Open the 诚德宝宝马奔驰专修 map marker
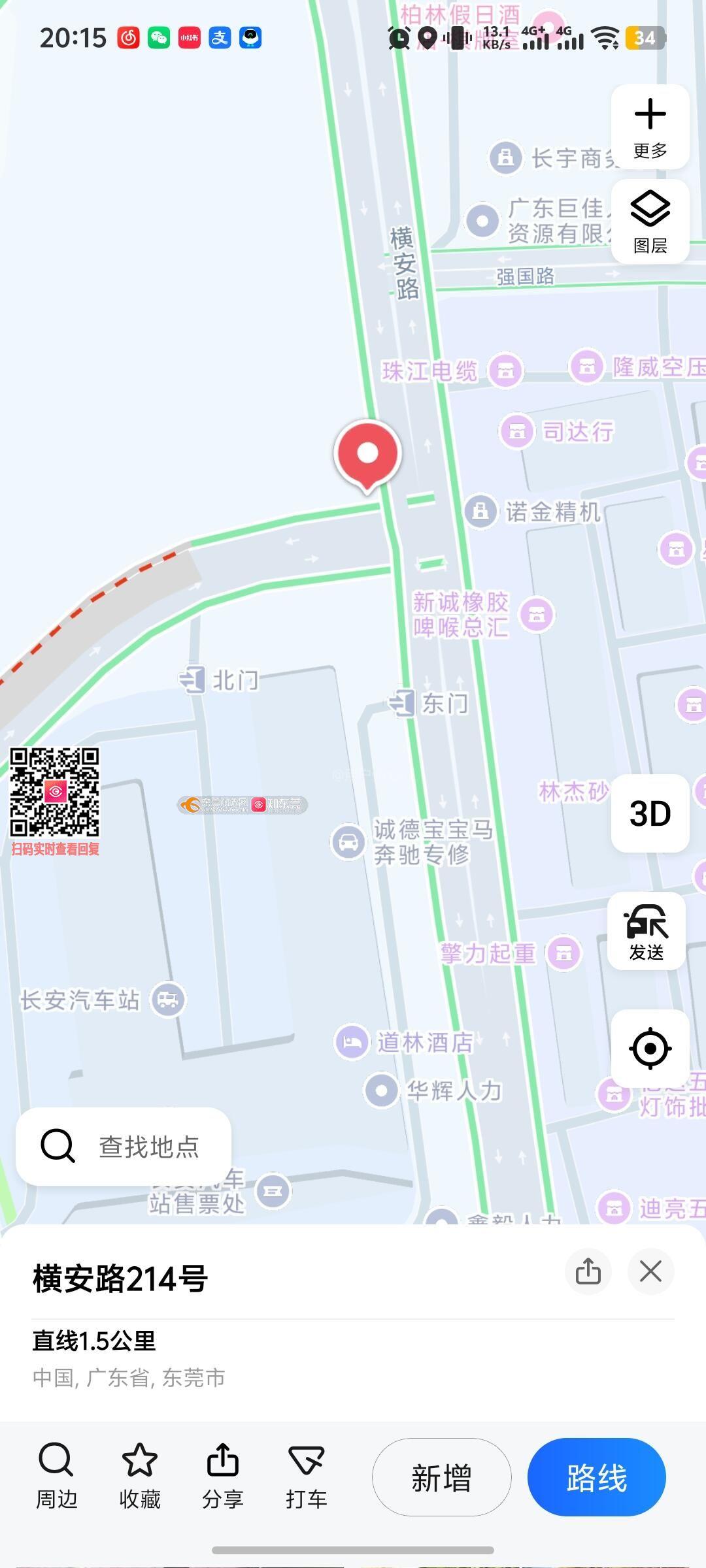Viewport: 706px width, 1568px height. click(x=348, y=841)
